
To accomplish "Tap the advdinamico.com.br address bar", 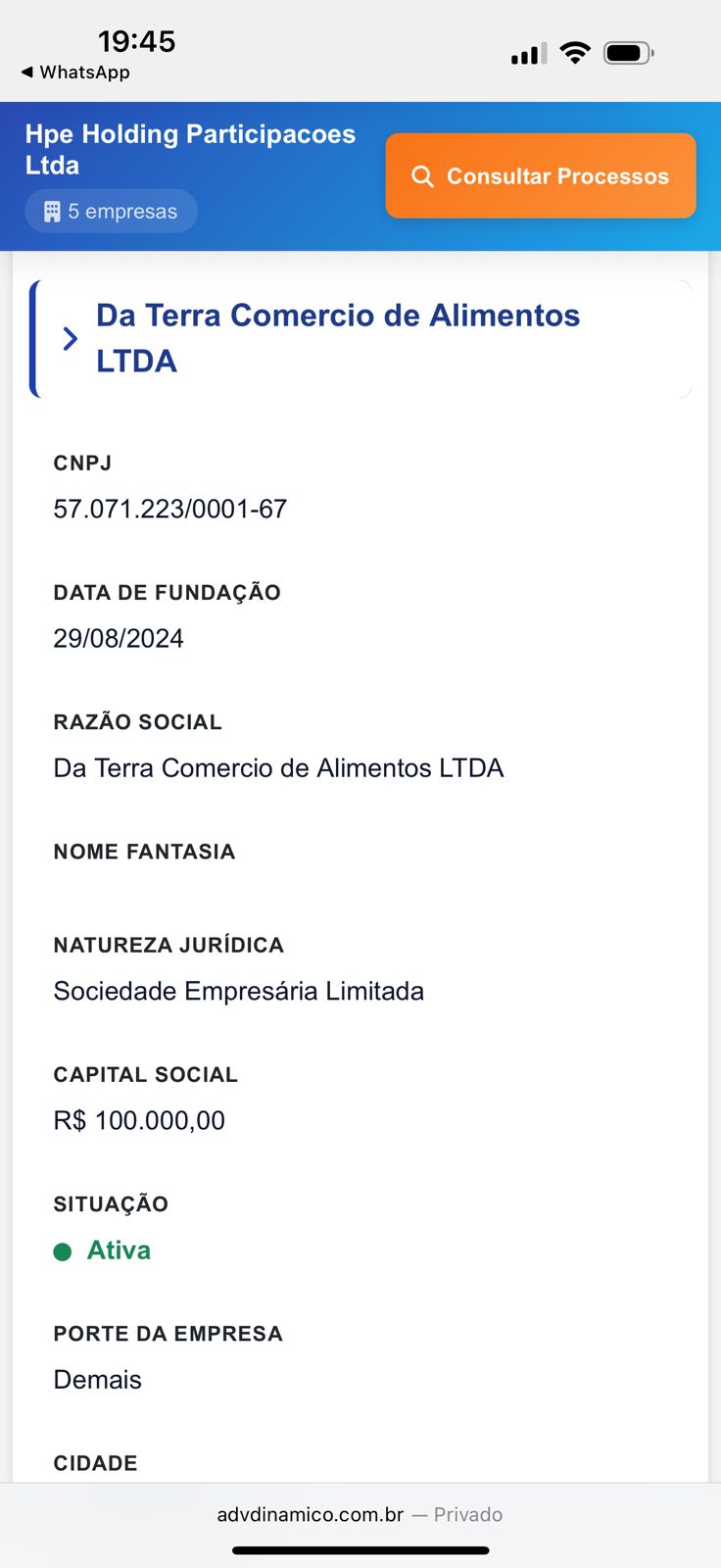I will 360,1514.
